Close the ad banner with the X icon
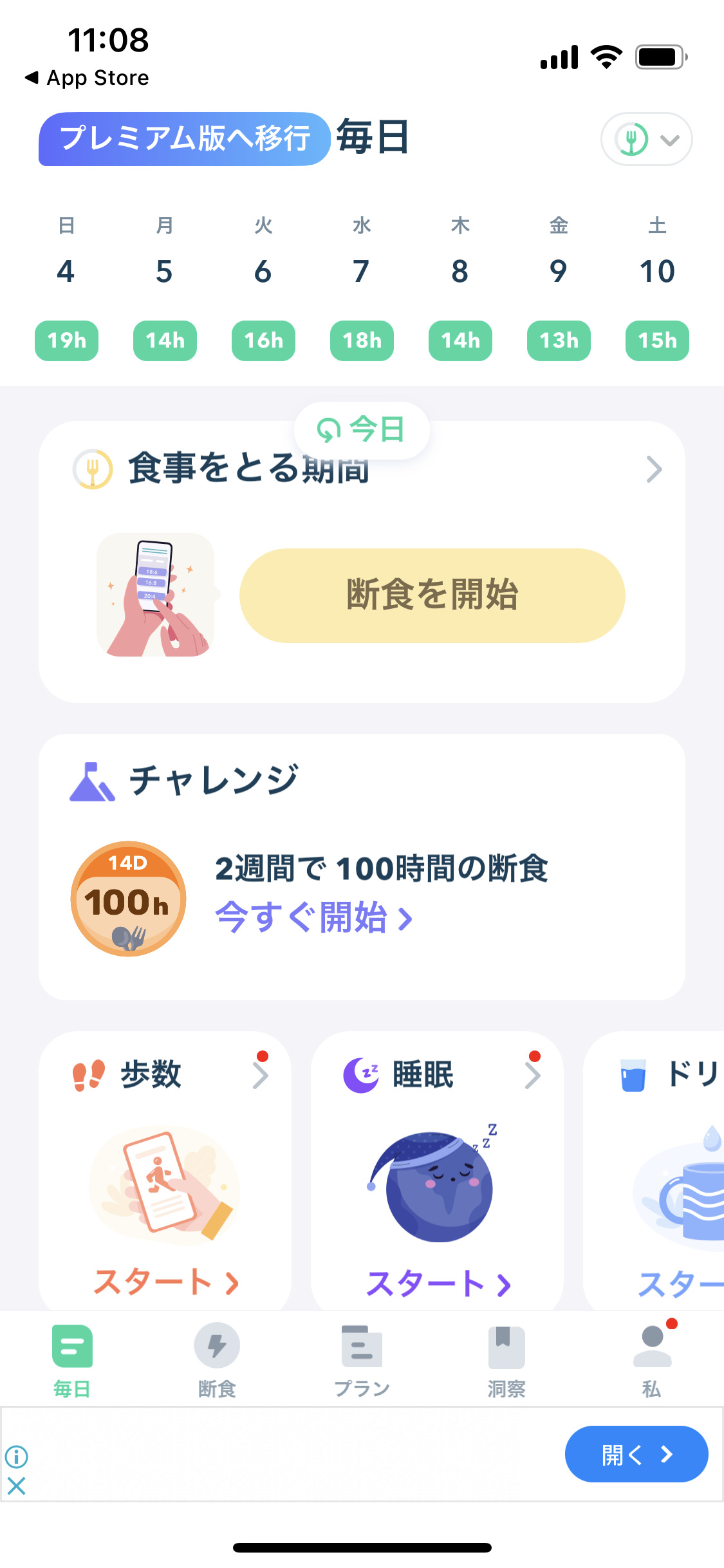724x1568 pixels. [x=17, y=1486]
